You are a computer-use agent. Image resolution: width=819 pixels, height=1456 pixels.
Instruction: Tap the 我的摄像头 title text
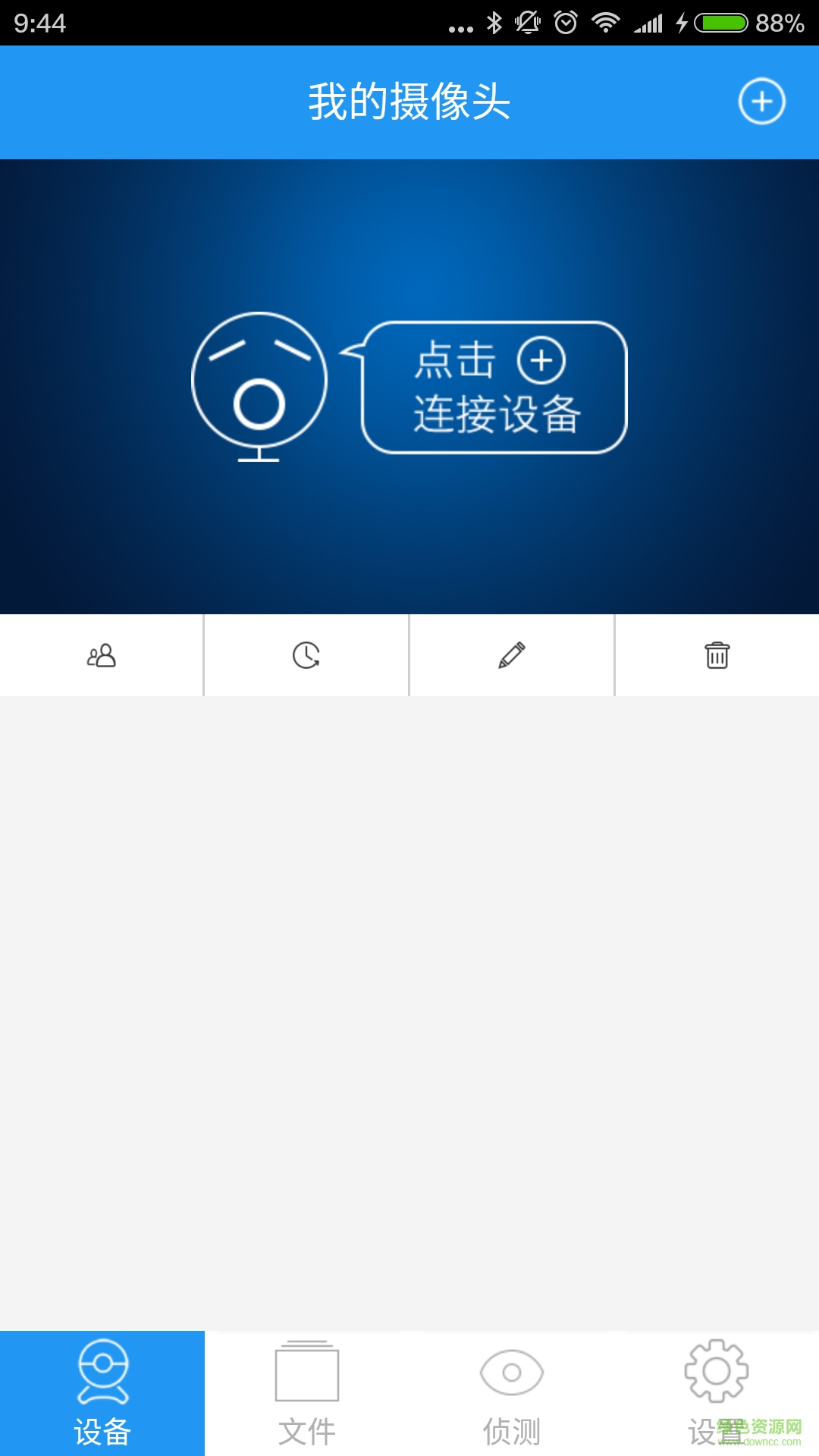click(x=409, y=101)
